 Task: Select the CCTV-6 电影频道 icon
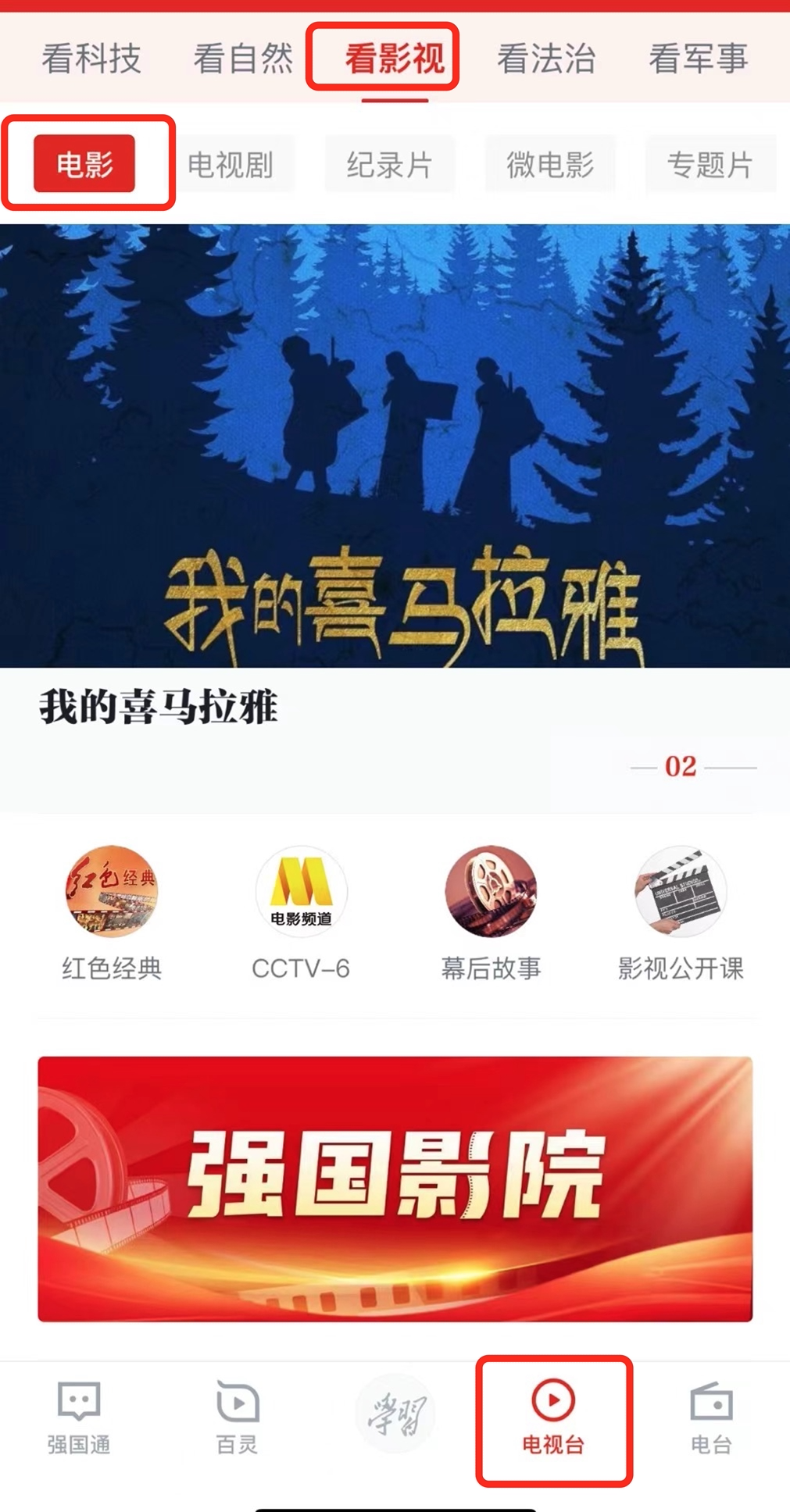click(301, 893)
